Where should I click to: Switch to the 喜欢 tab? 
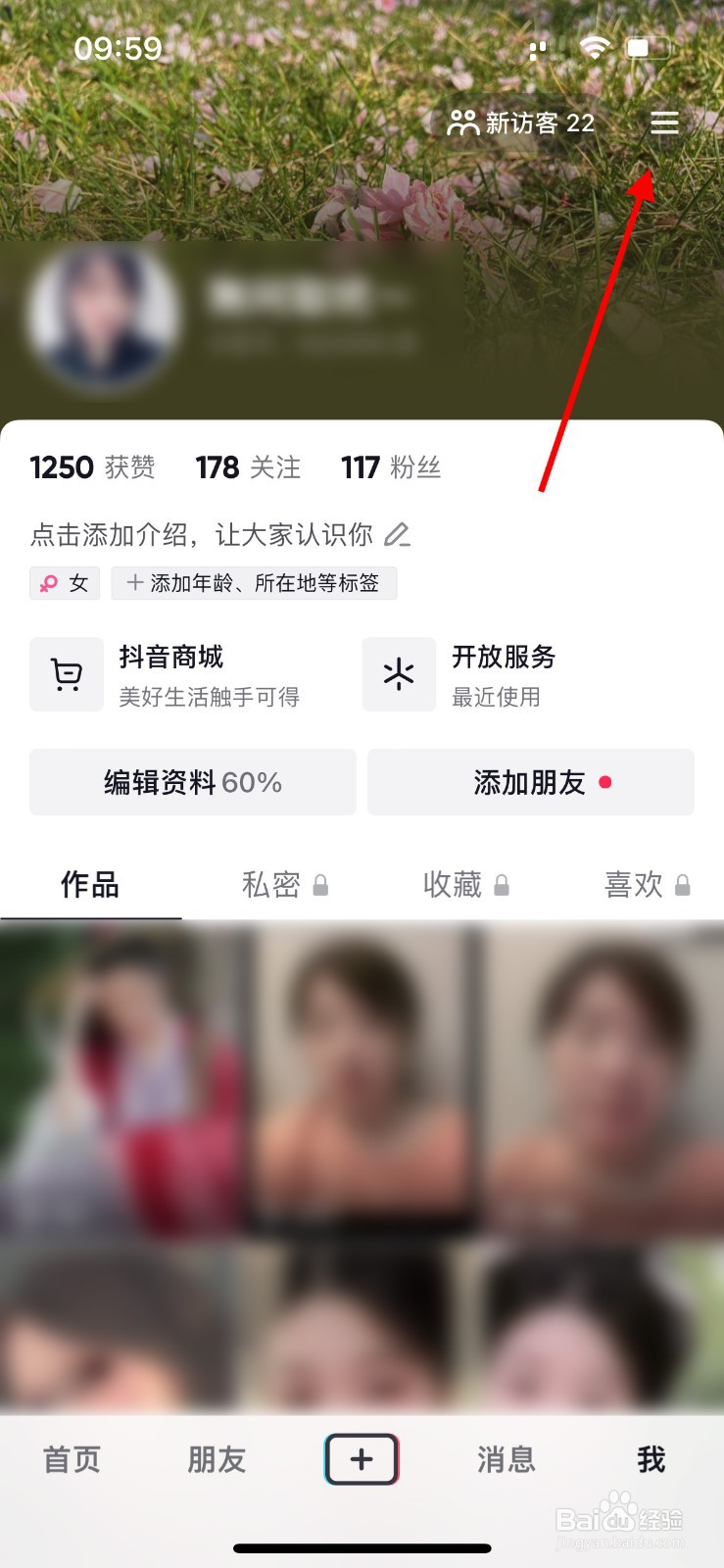(634, 884)
